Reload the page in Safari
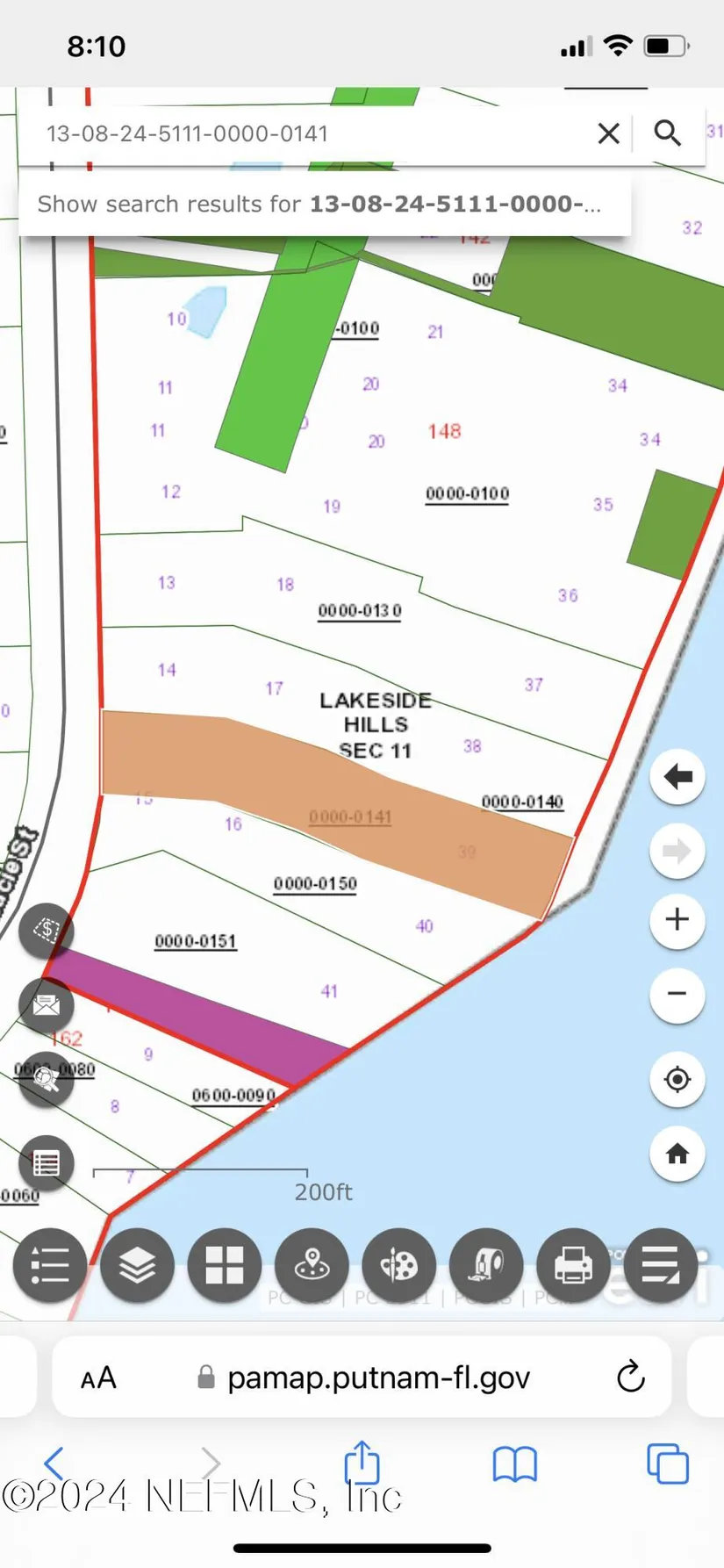Screen dimensions: 724x1568 pos(630,1377)
